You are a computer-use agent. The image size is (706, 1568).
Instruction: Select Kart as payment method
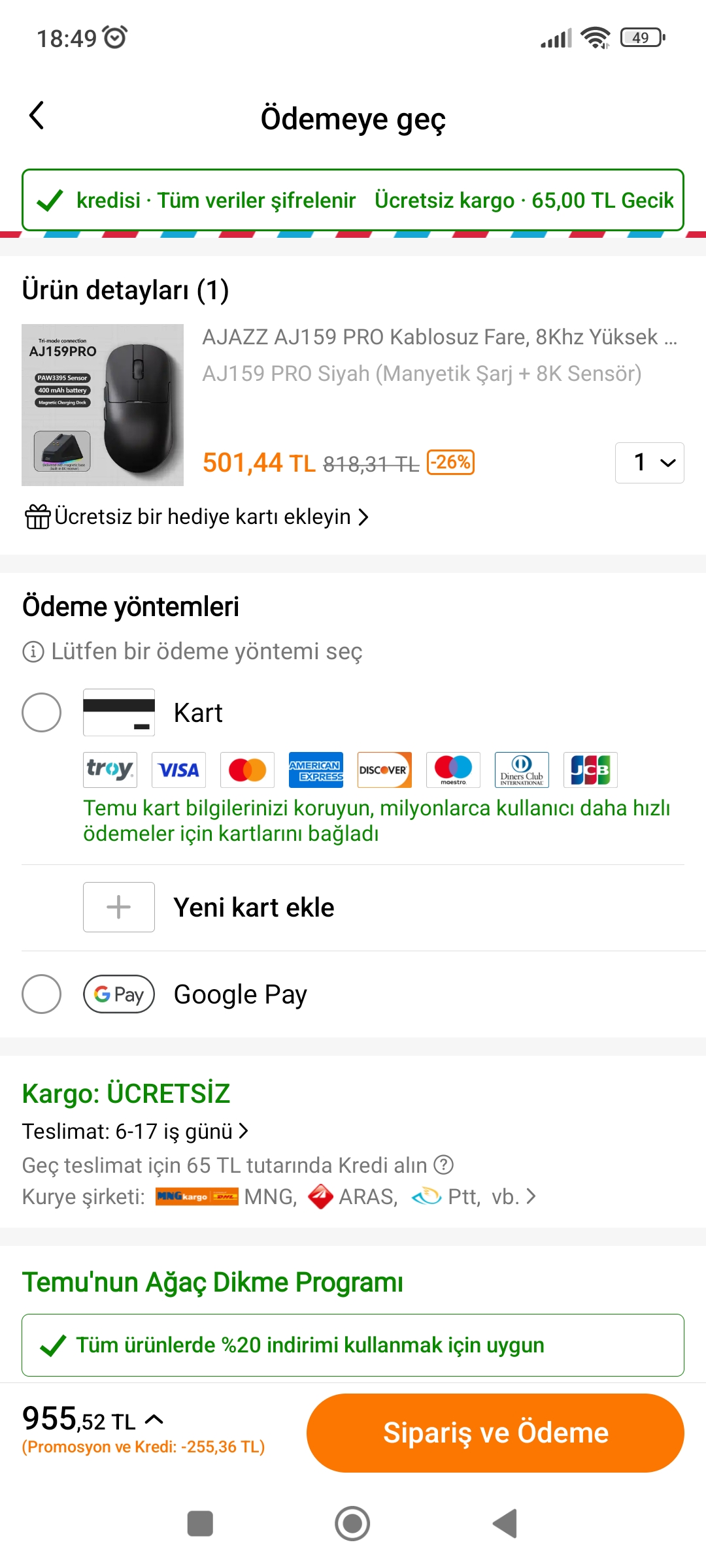(42, 712)
